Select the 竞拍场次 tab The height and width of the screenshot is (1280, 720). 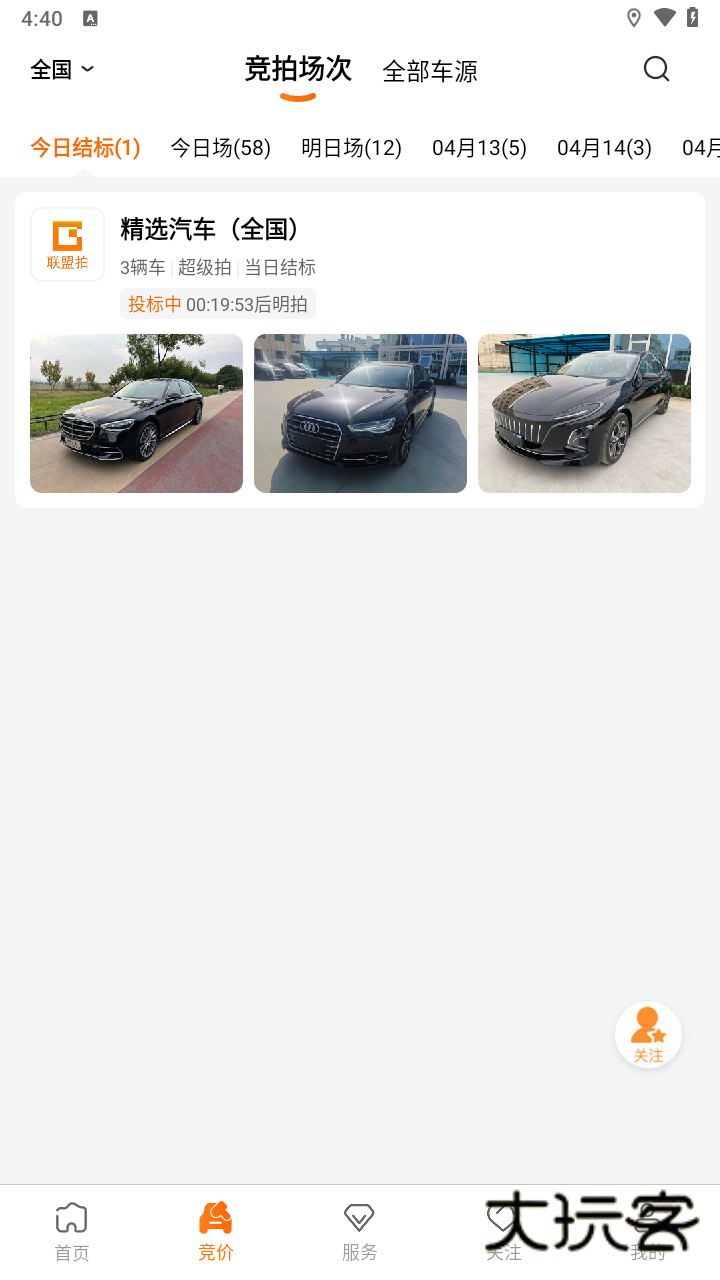coord(297,69)
